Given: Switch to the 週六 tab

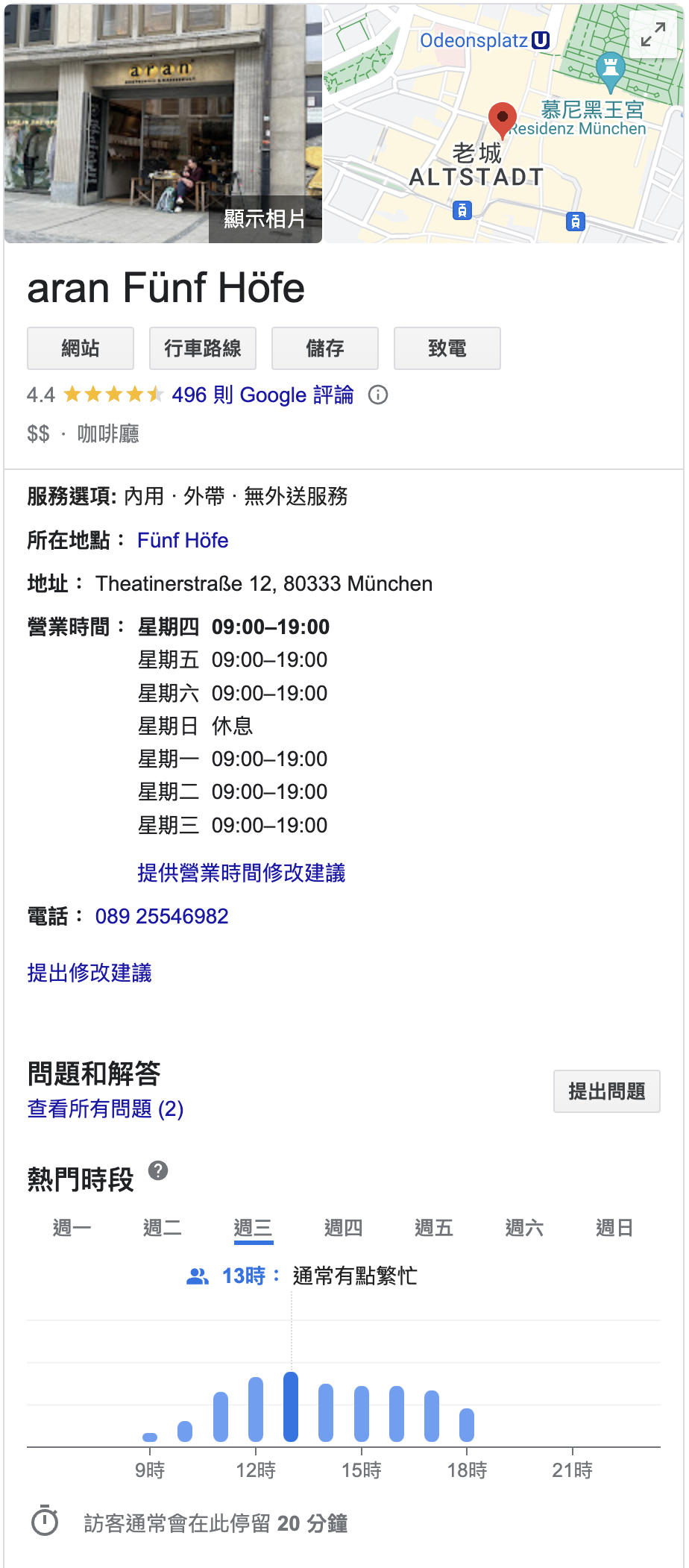Looking at the screenshot, I should 524,1228.
